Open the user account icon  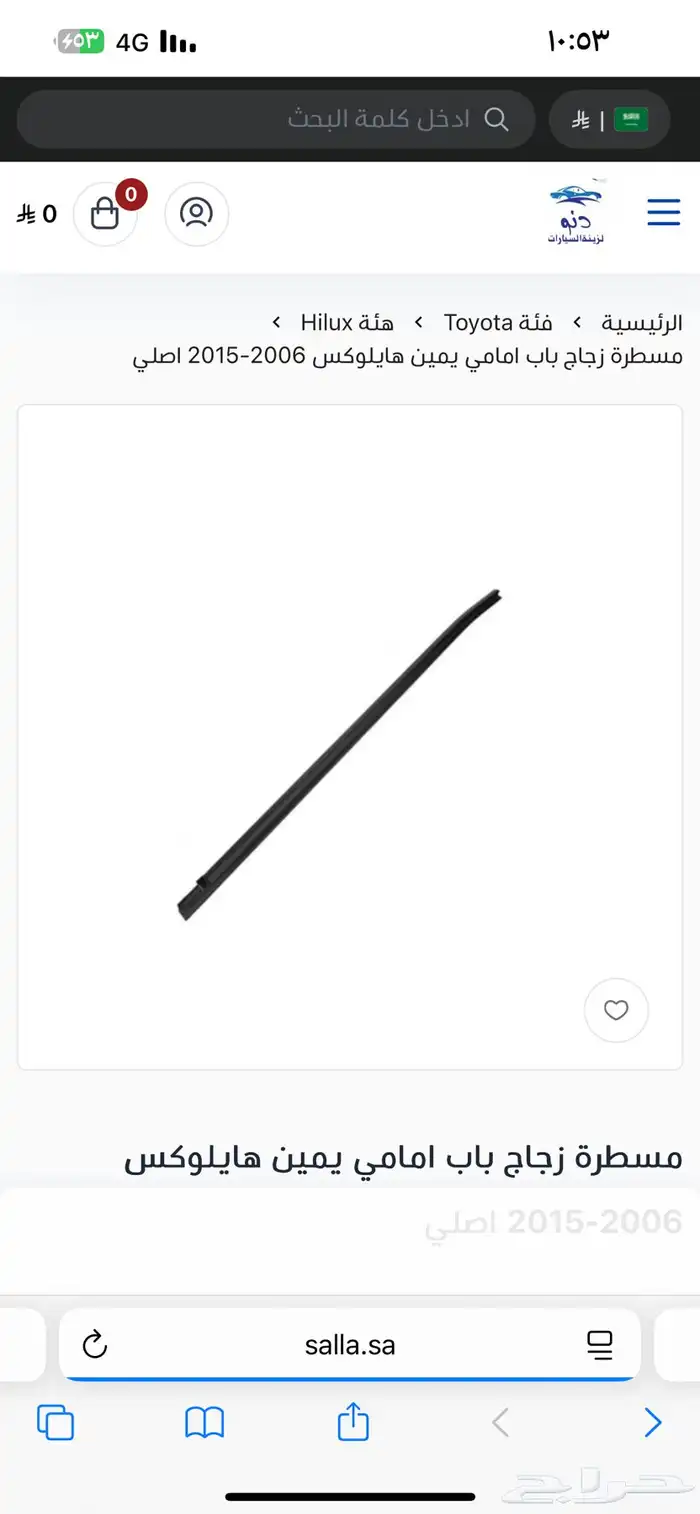pos(197,214)
